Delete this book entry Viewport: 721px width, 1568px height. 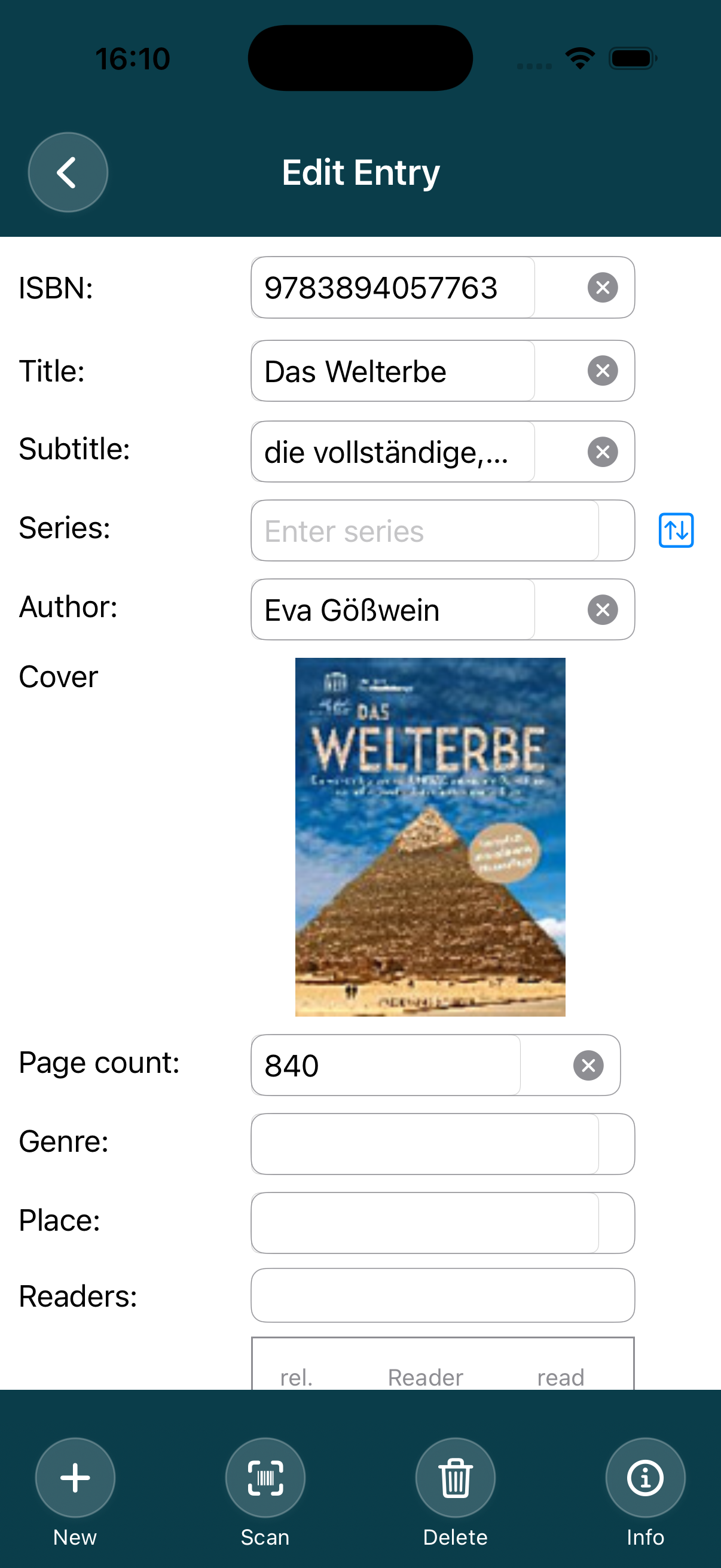455,1479
